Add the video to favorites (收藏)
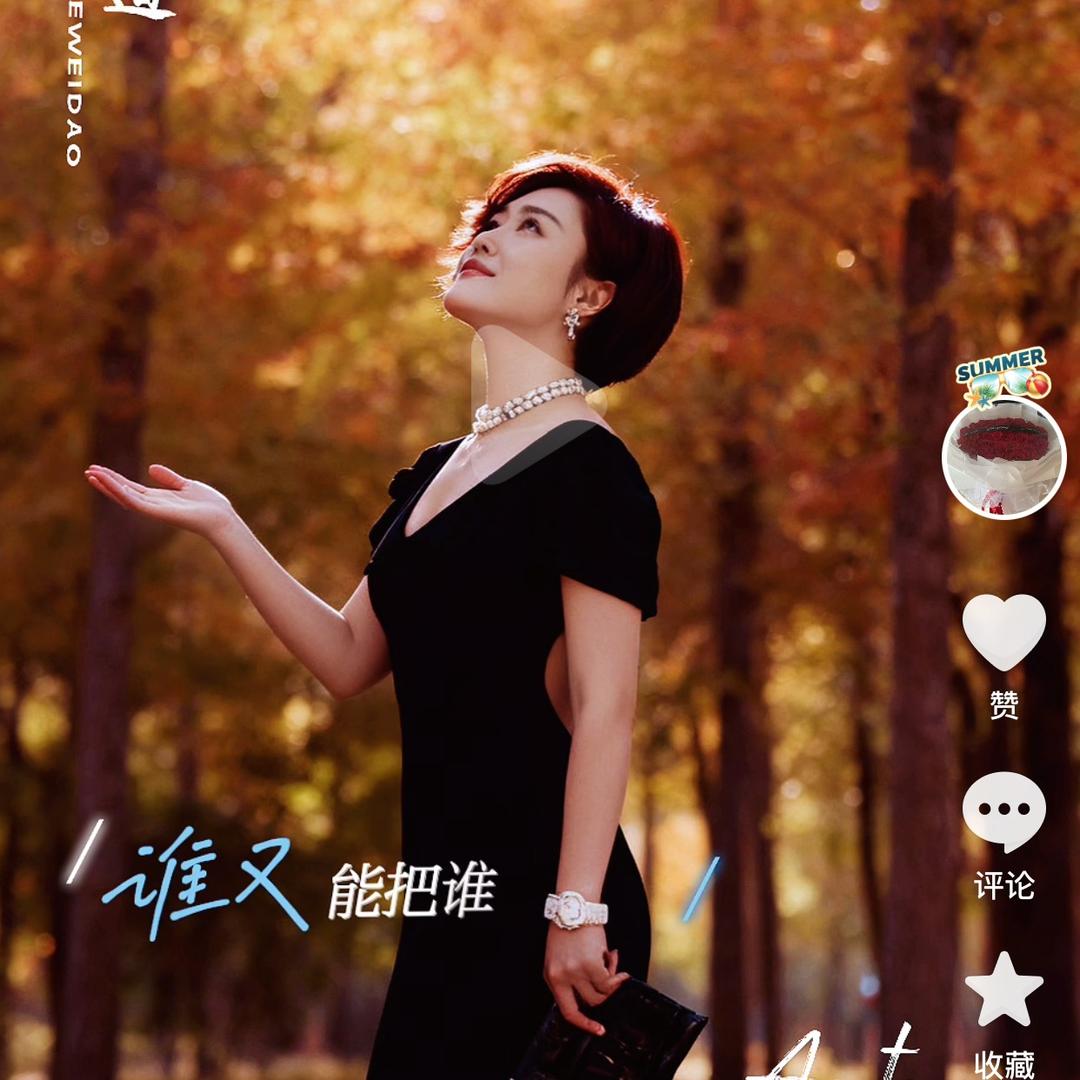This screenshot has height=1080, width=1080. tap(1003, 988)
